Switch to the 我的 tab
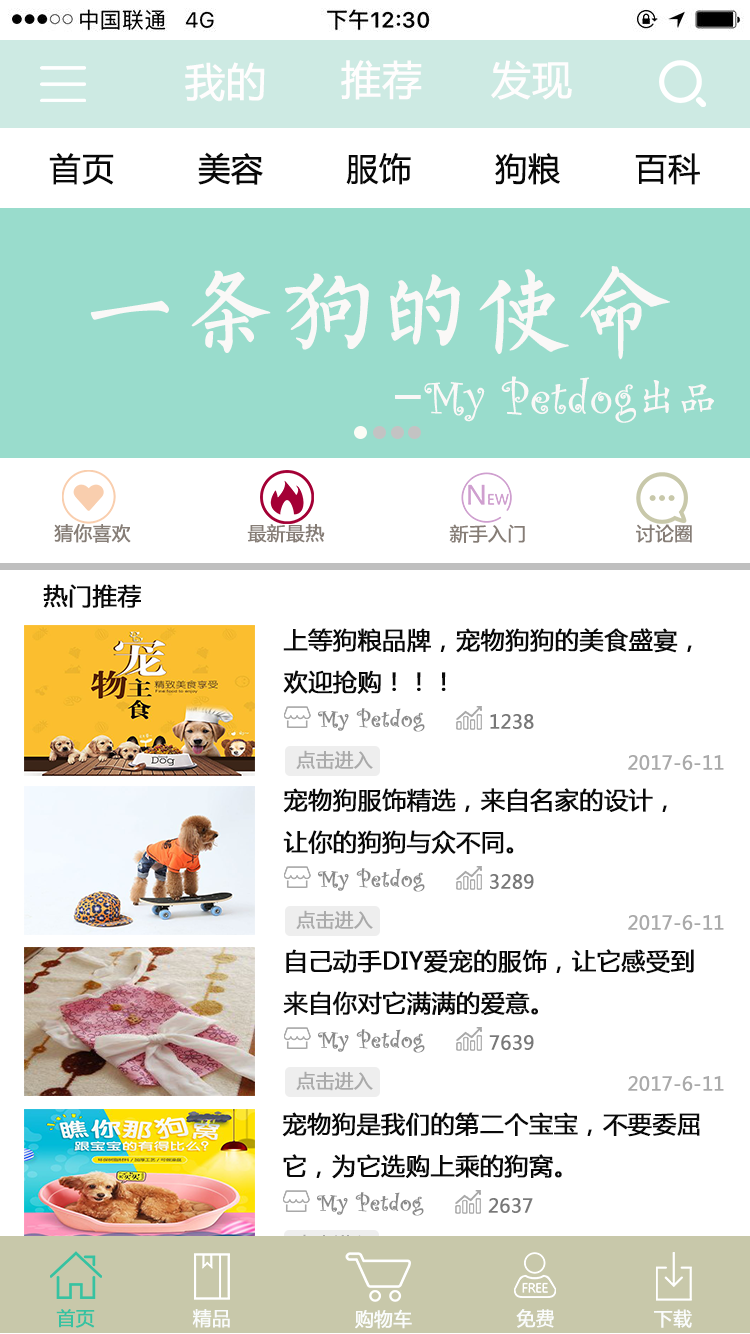Screen dimensions: 750x1334 pyautogui.click(x=225, y=82)
